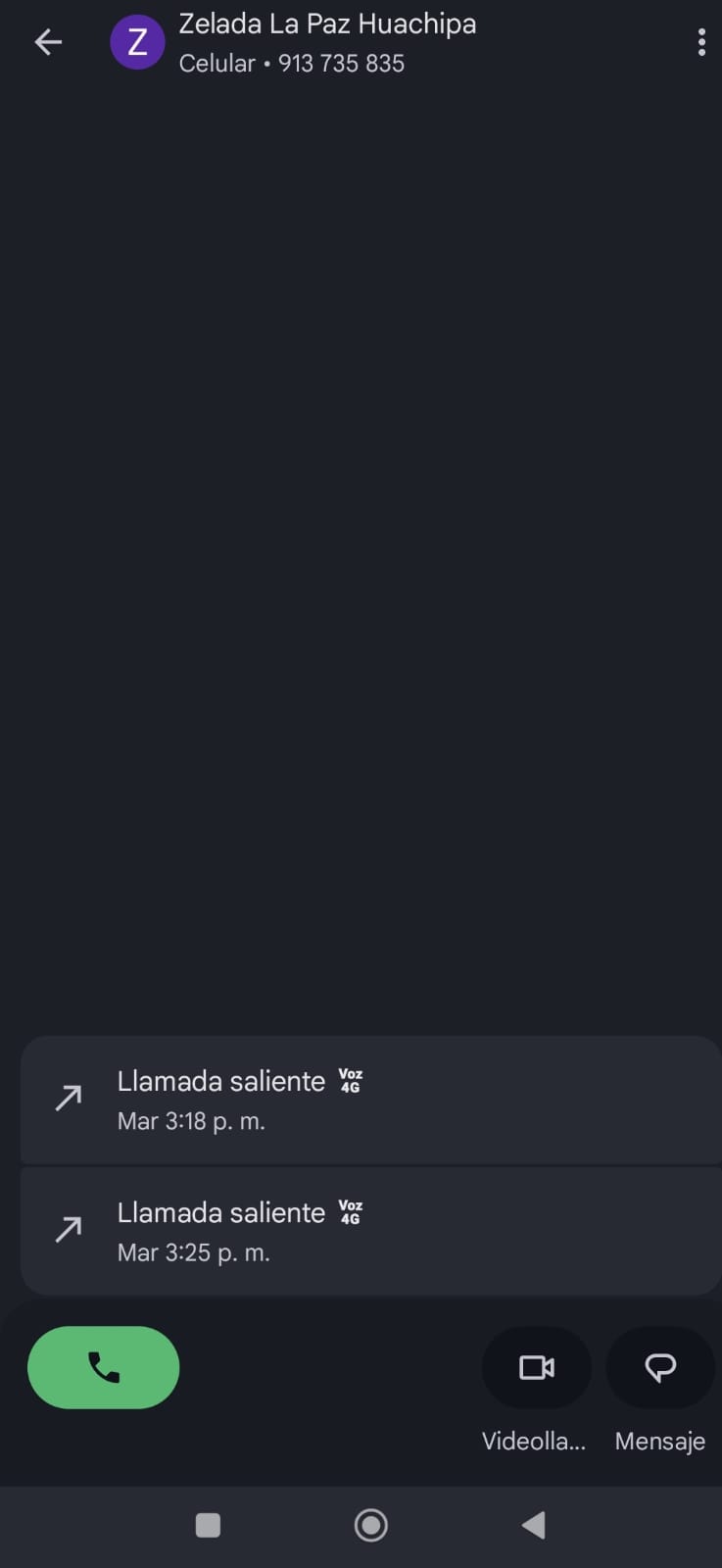This screenshot has width=722, height=1568.
Task: Call Zelada La Paz Huachipa with green button
Action: [x=104, y=1367]
